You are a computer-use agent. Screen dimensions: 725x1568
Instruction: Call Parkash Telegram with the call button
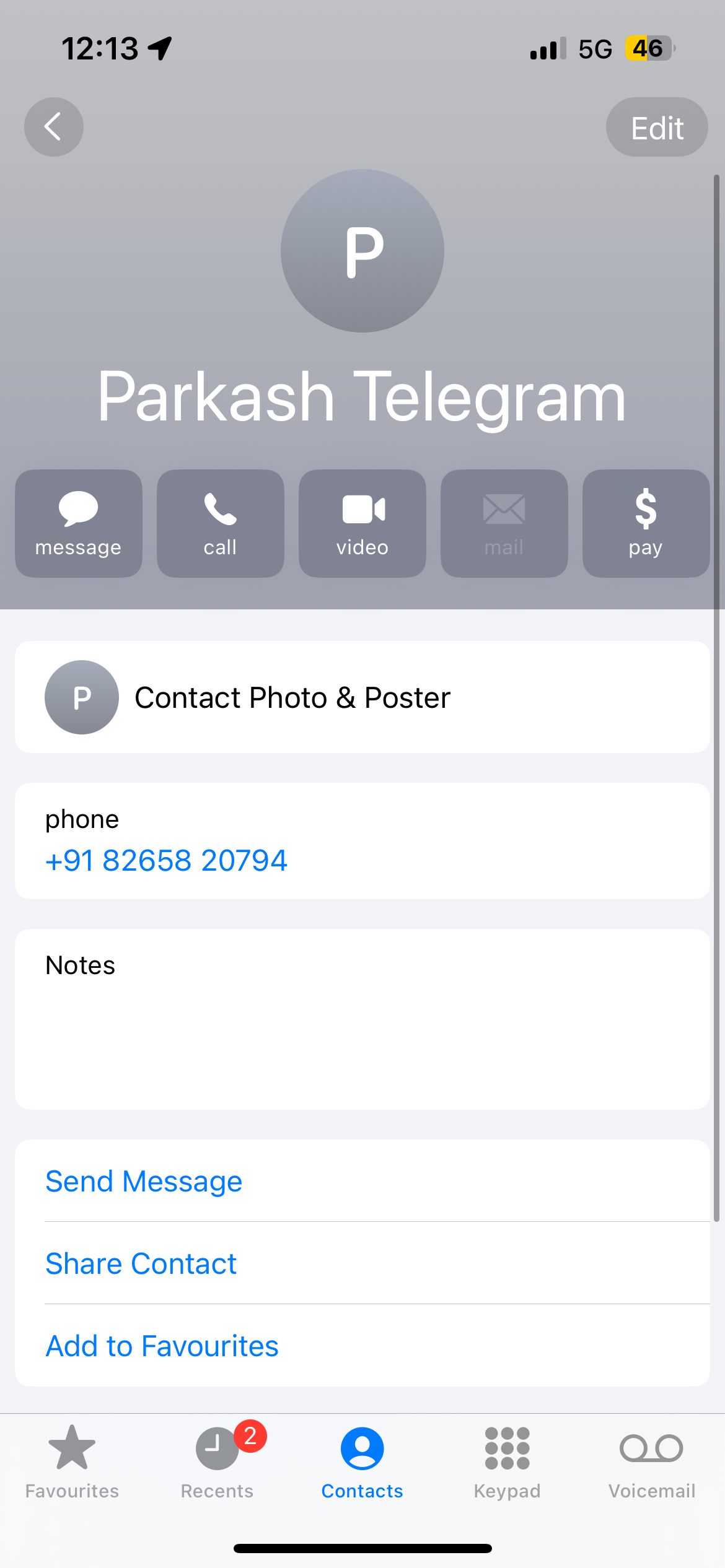click(x=221, y=523)
